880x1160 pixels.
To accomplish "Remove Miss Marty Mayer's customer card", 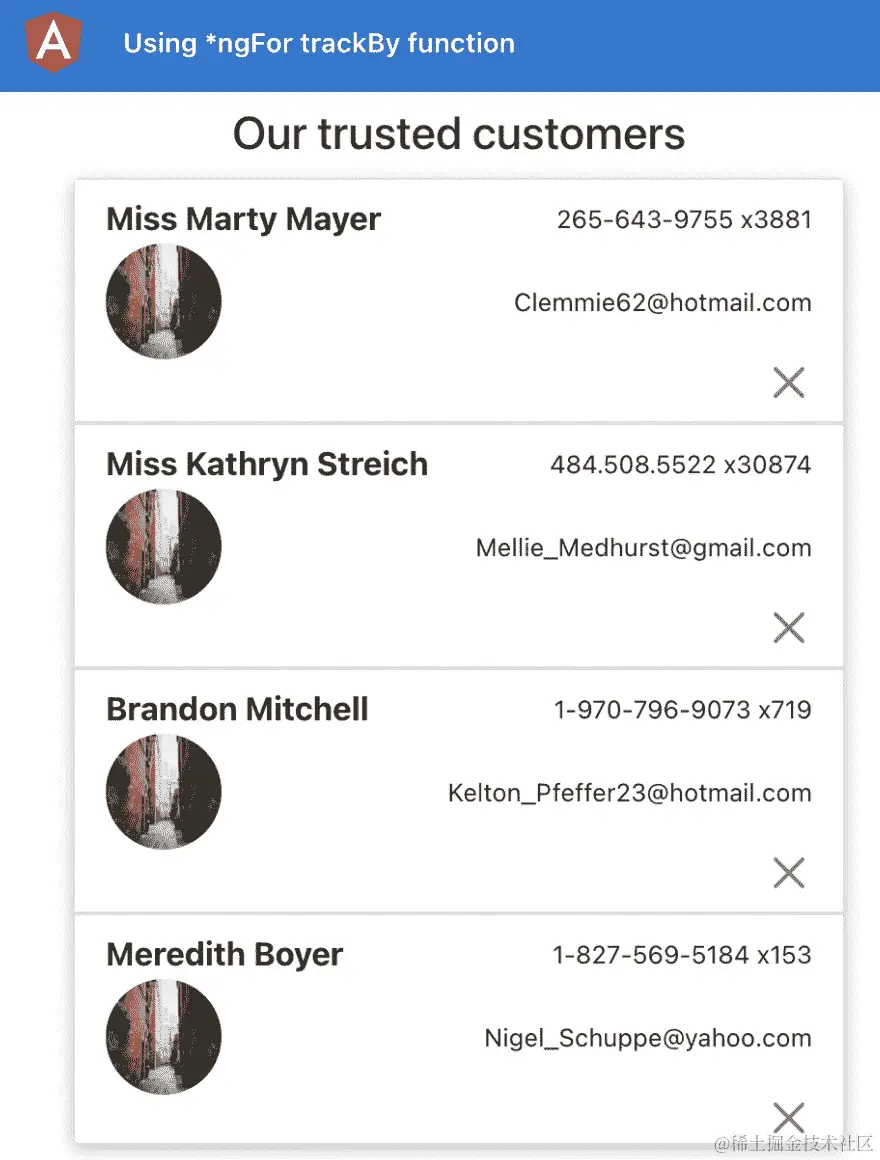I will (x=789, y=382).
